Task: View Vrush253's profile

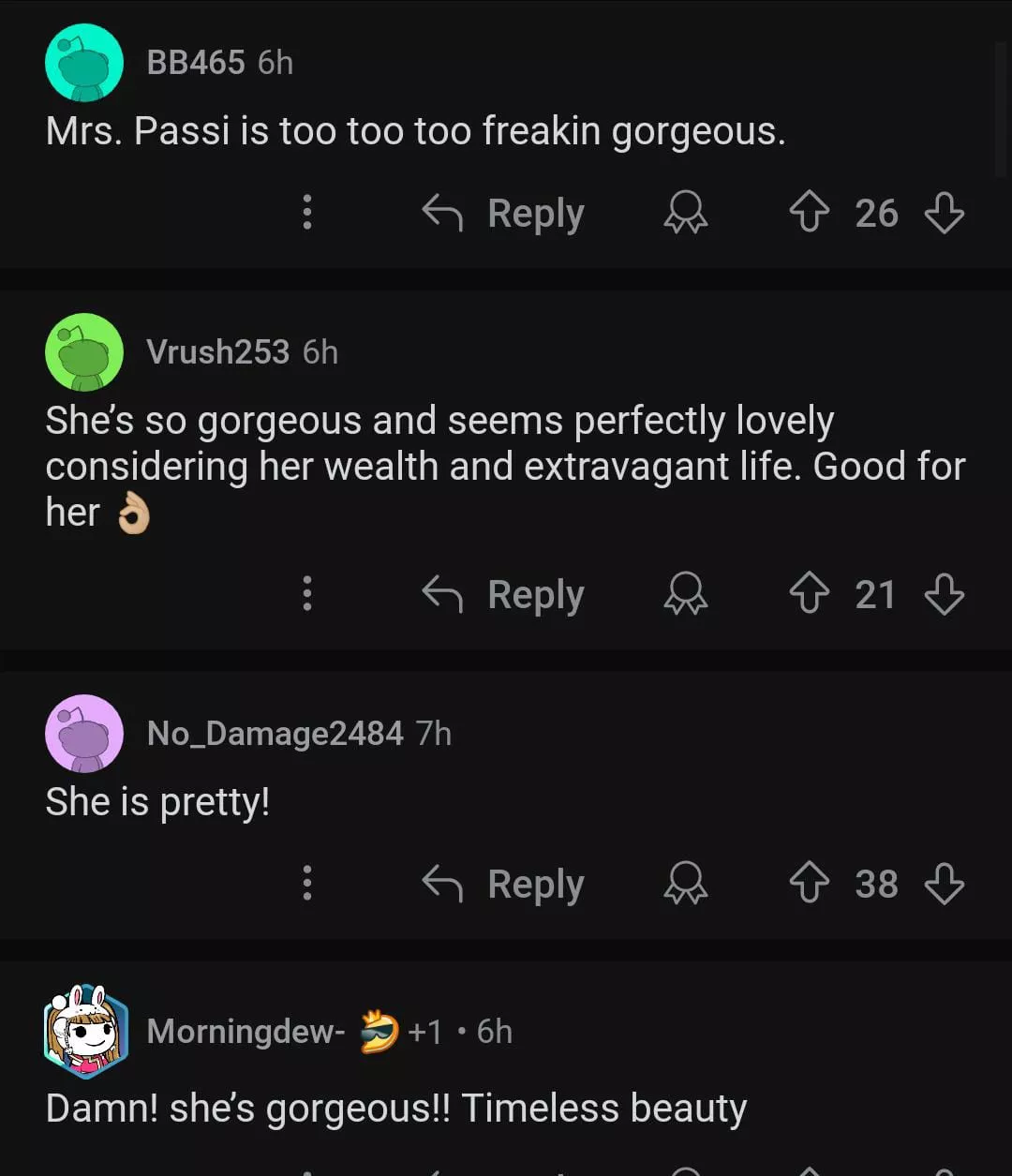Action: (217, 352)
